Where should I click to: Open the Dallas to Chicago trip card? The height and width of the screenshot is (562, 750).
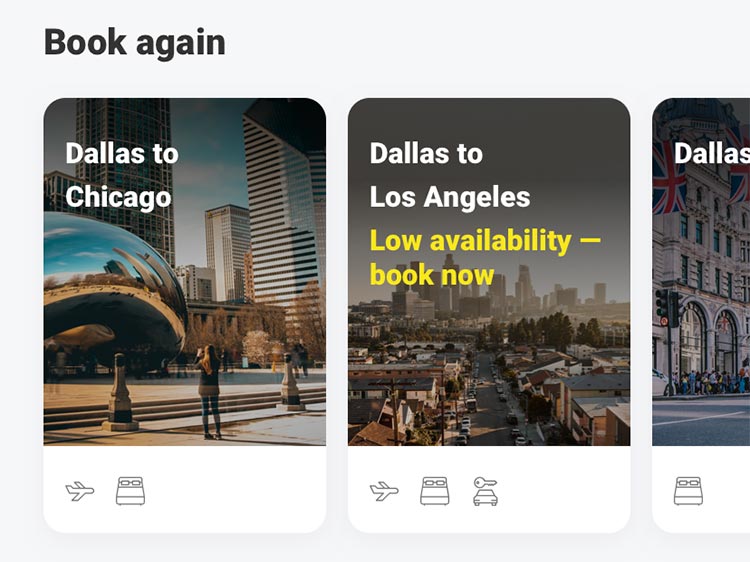tap(184, 300)
